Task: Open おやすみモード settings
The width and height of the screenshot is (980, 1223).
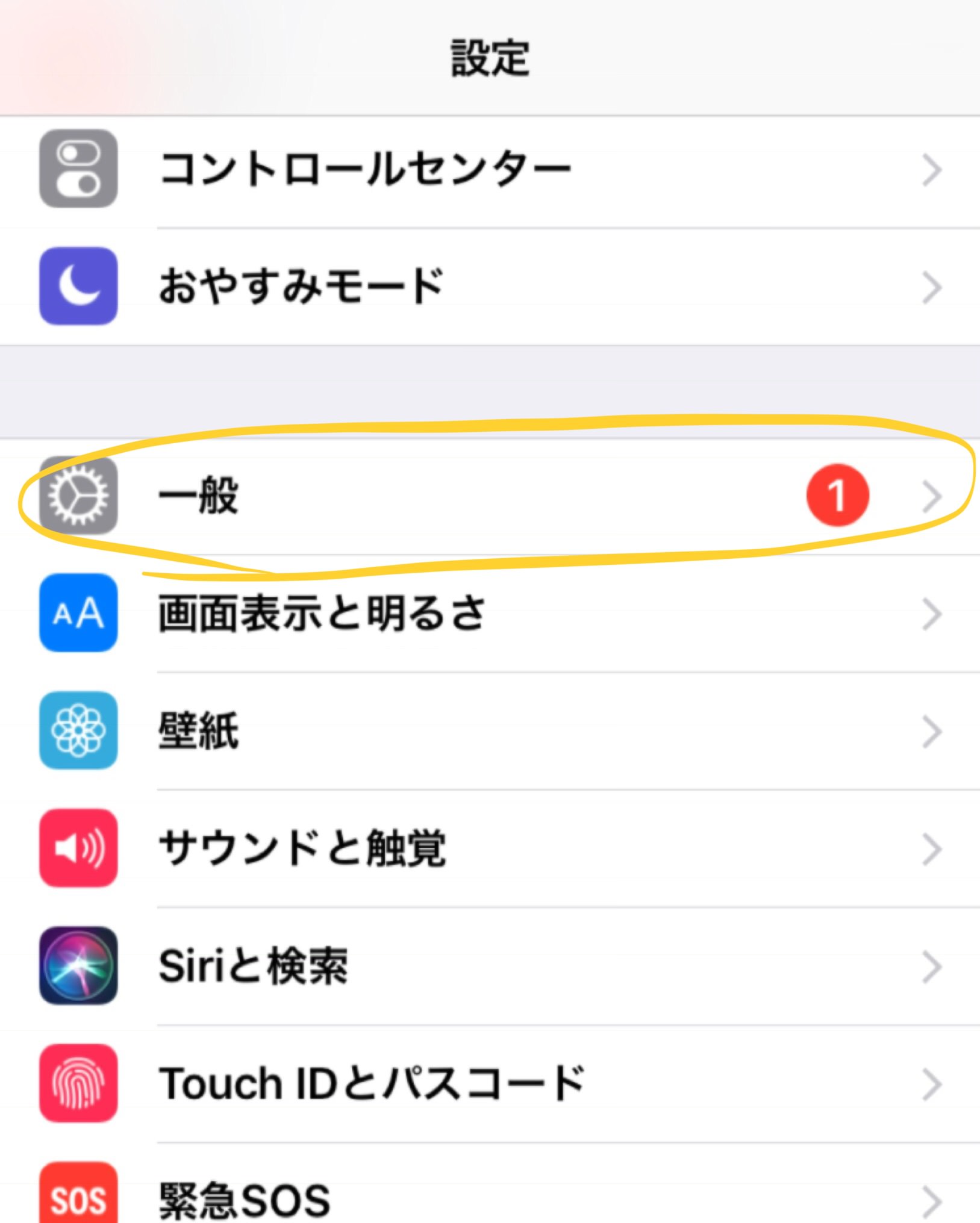Action: (x=301, y=287)
